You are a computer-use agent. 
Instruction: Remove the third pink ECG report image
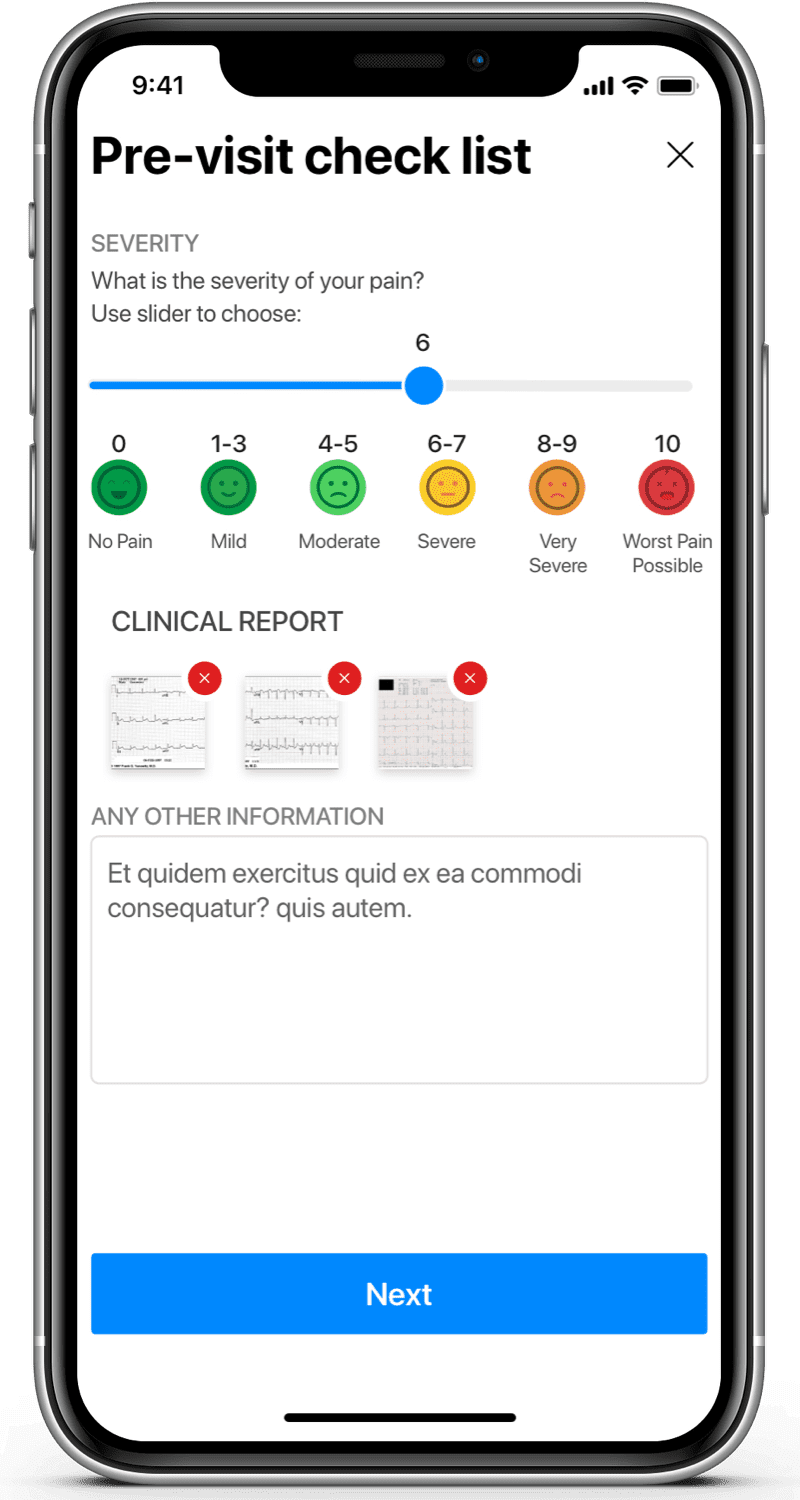(470, 679)
